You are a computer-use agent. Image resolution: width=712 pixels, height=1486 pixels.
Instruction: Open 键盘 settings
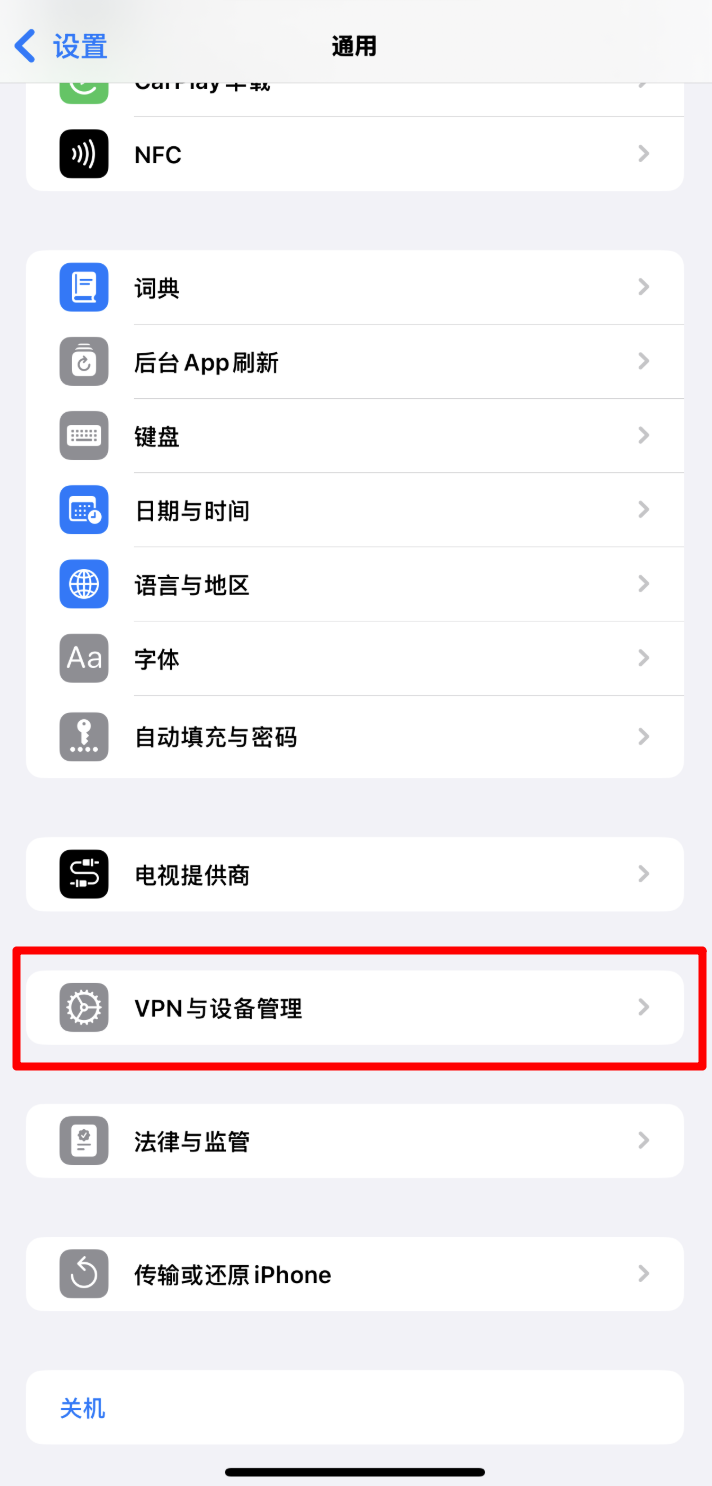[x=354, y=436]
